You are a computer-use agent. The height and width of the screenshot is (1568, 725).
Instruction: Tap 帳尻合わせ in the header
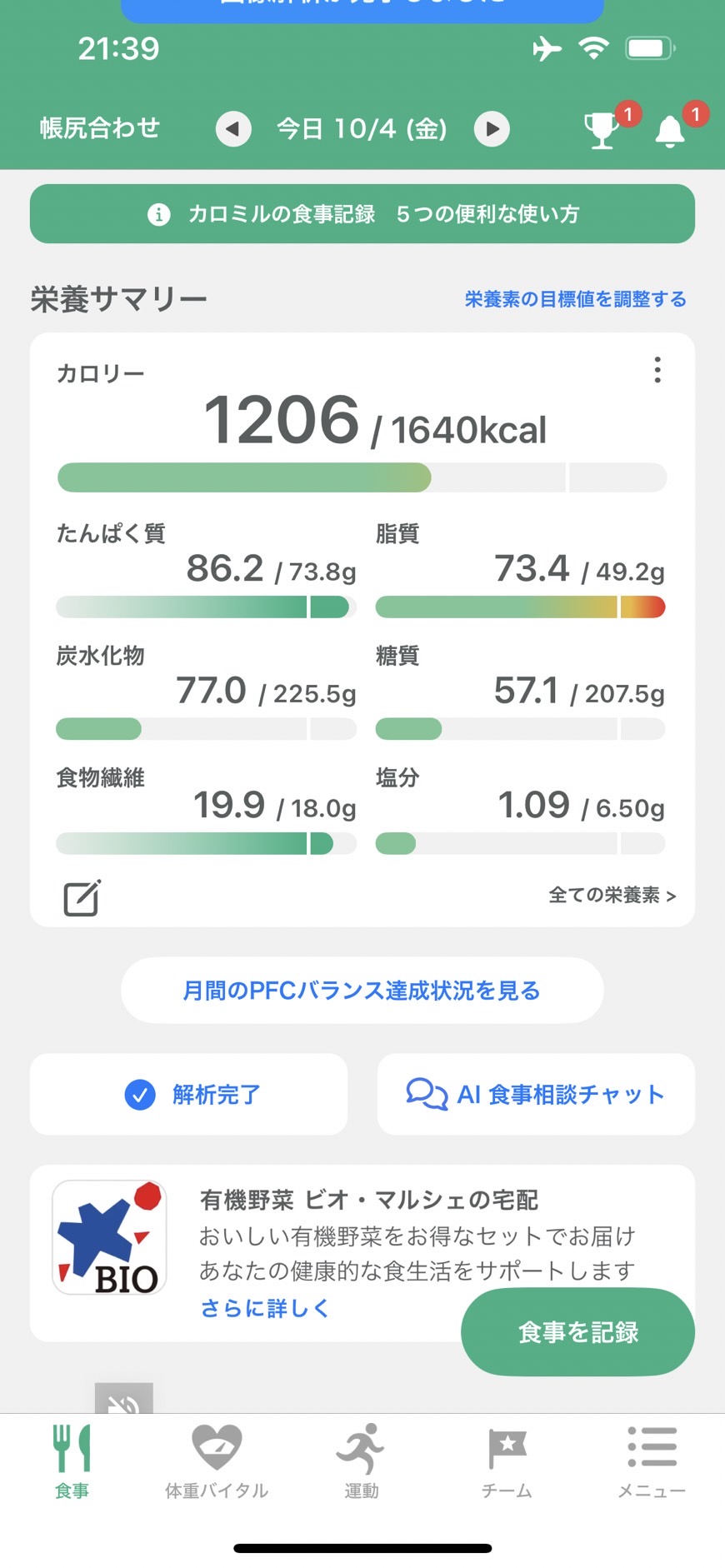[x=100, y=127]
